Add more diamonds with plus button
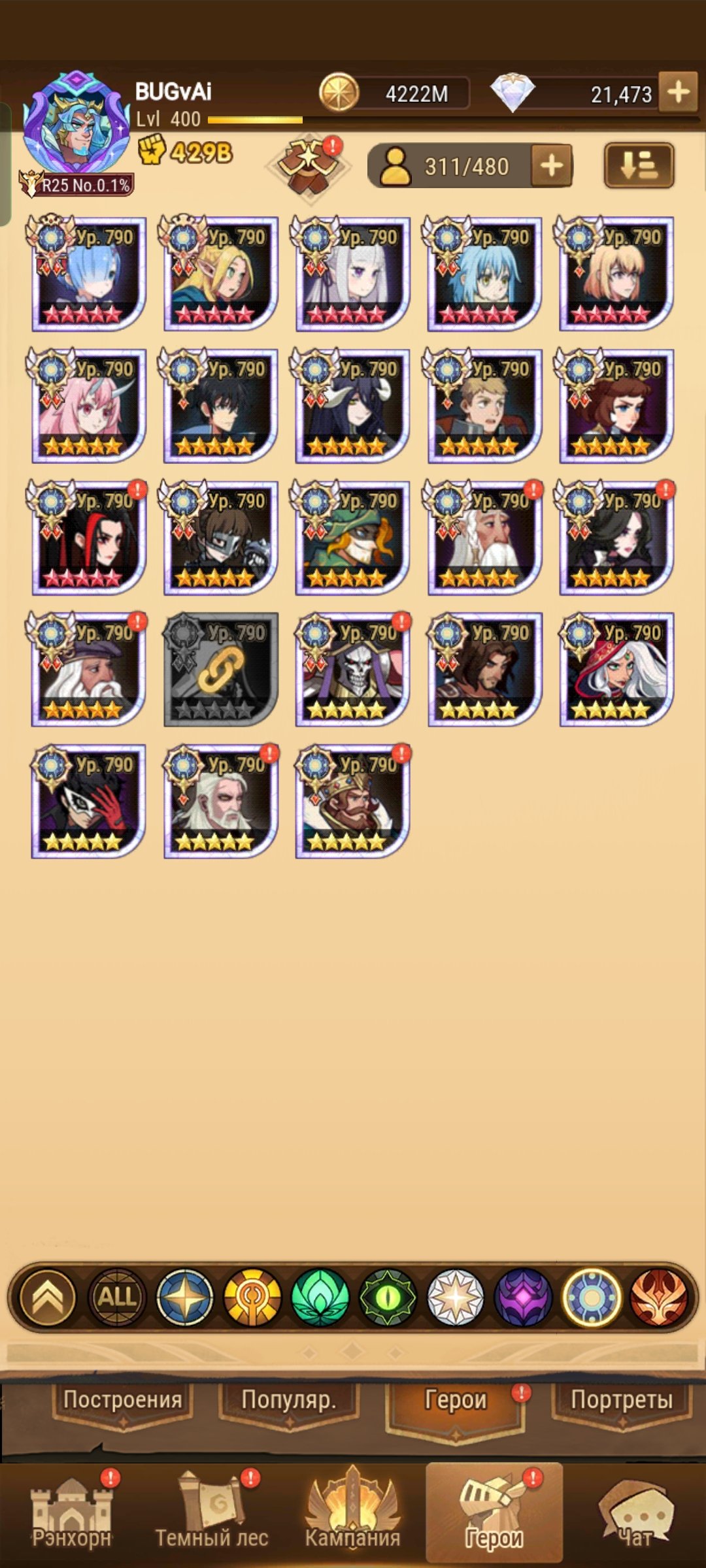This screenshot has width=706, height=1568. point(678,92)
